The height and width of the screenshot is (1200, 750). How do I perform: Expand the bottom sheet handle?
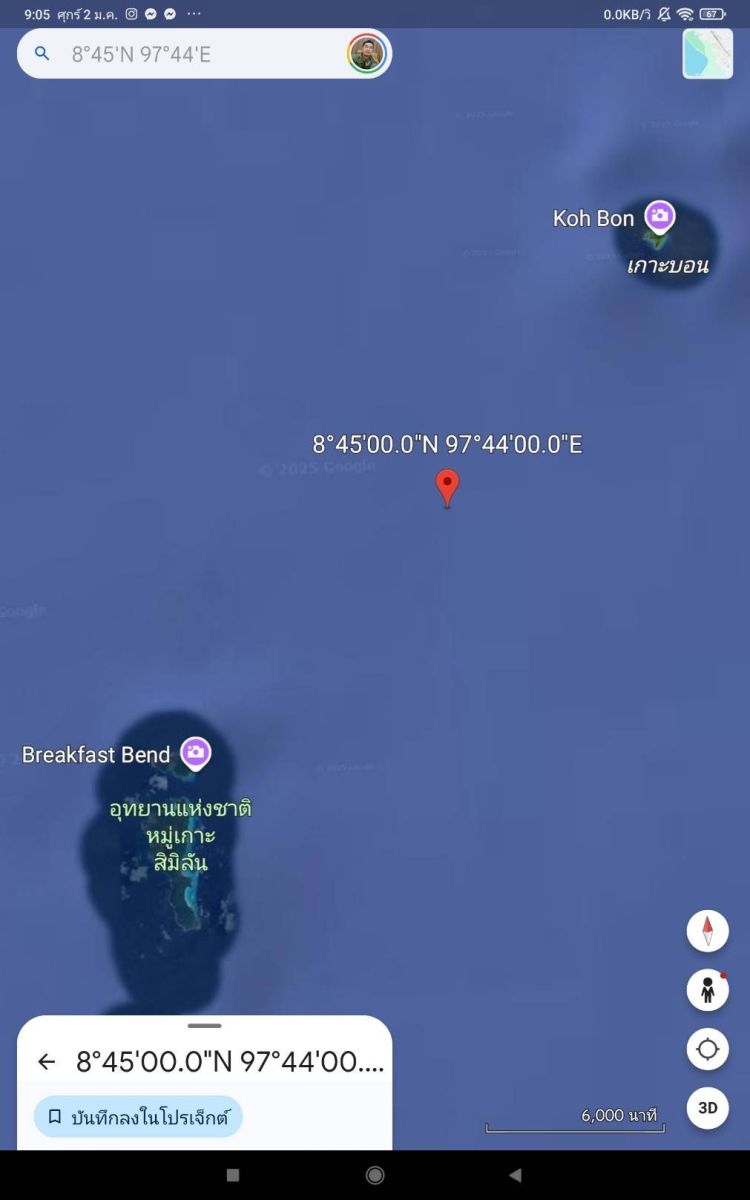tap(204, 1025)
